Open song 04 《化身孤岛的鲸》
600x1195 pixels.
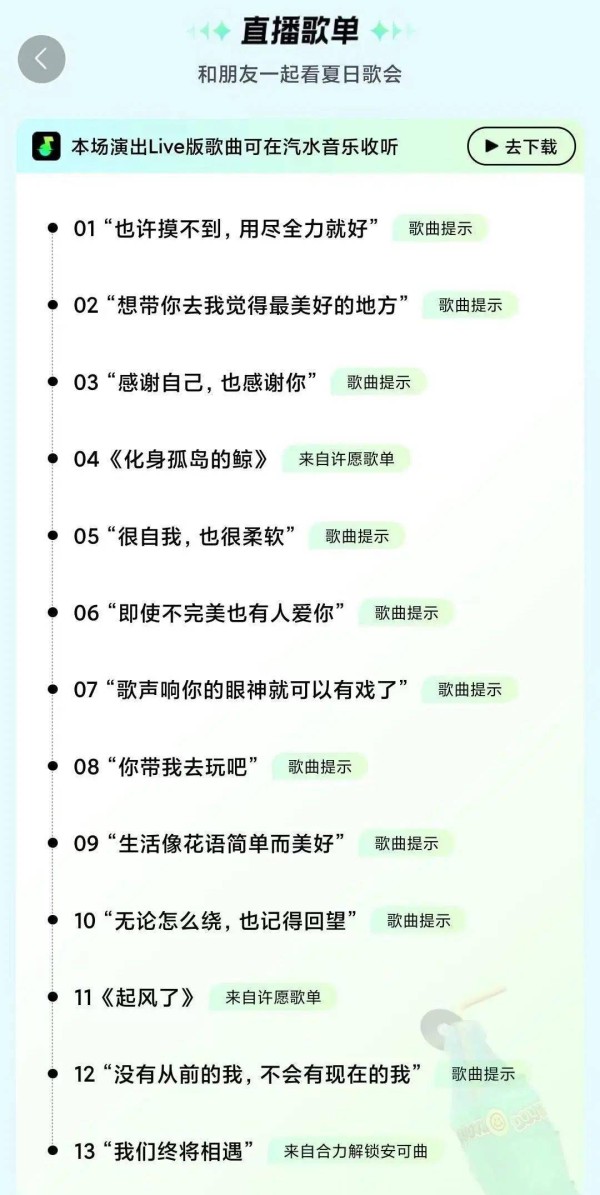pos(172,459)
